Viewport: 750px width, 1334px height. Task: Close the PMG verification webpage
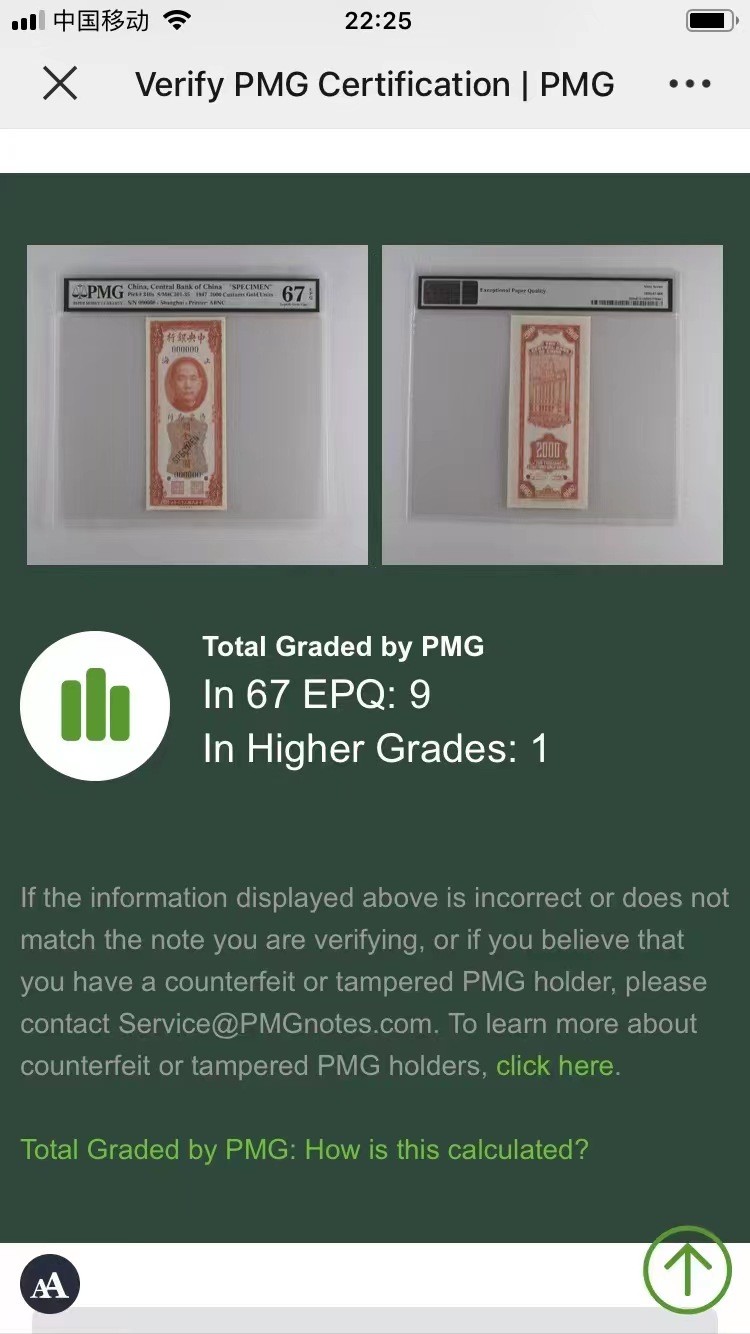60,85
